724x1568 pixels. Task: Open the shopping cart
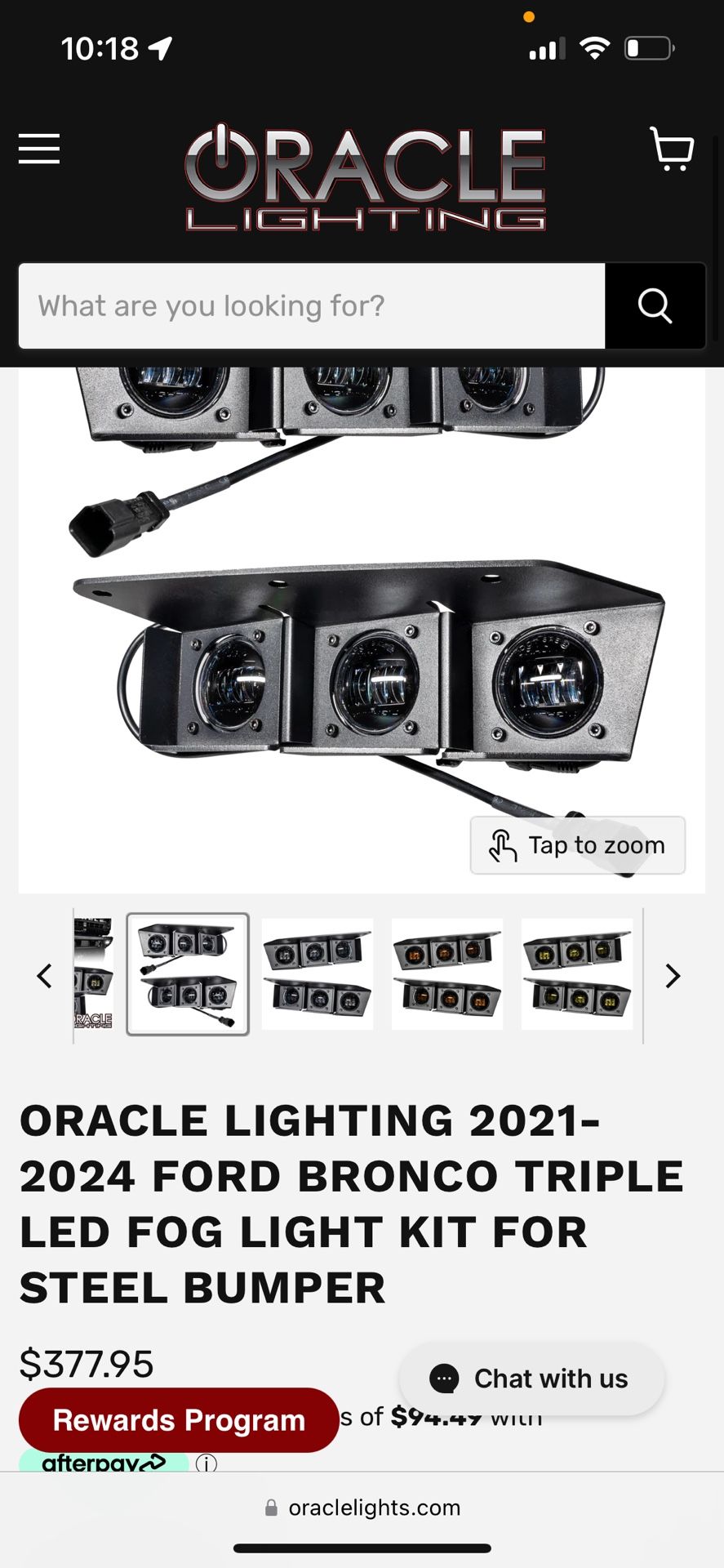click(x=672, y=149)
